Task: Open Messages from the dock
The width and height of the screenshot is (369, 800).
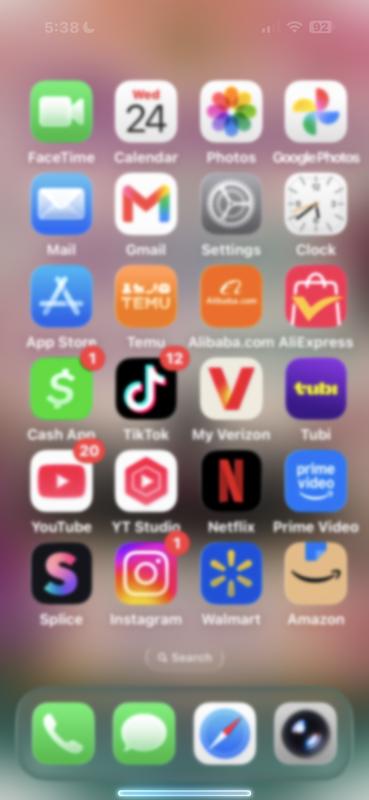Action: tap(144, 733)
